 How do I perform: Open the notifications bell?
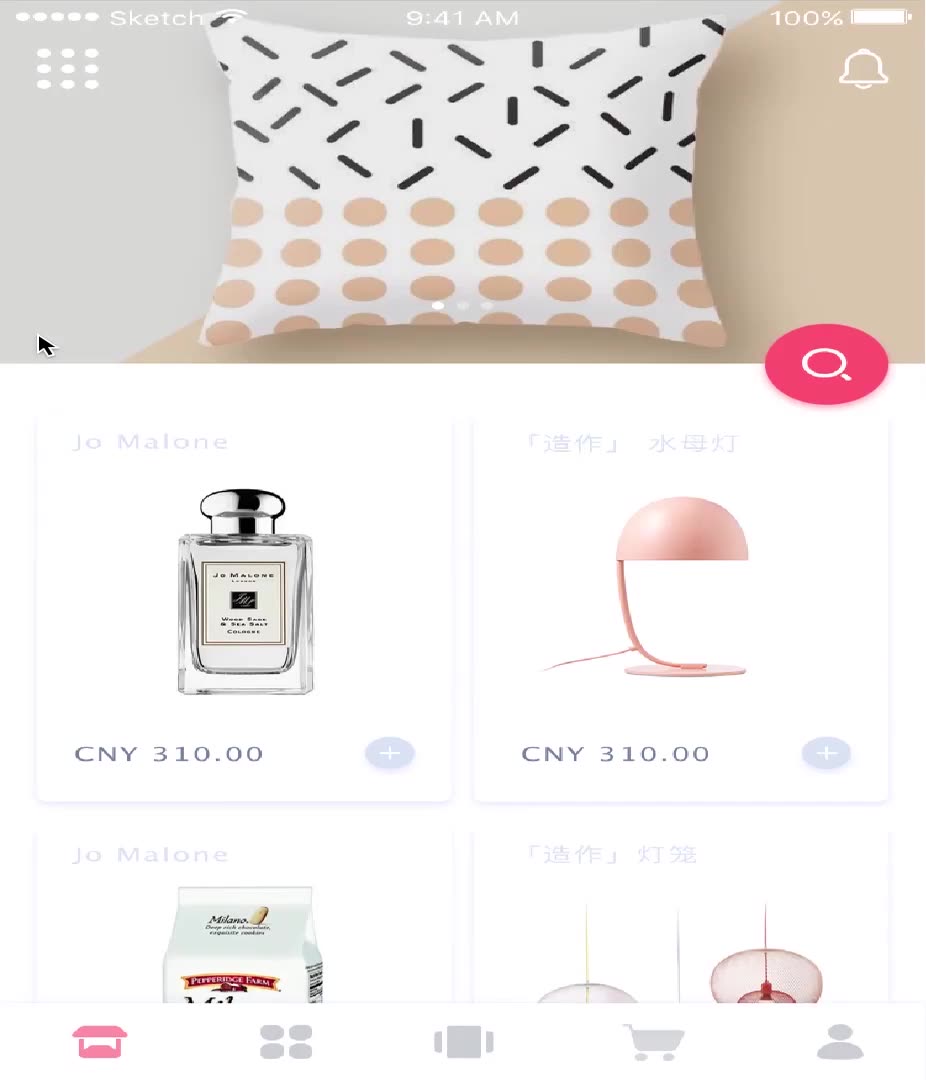click(x=863, y=69)
